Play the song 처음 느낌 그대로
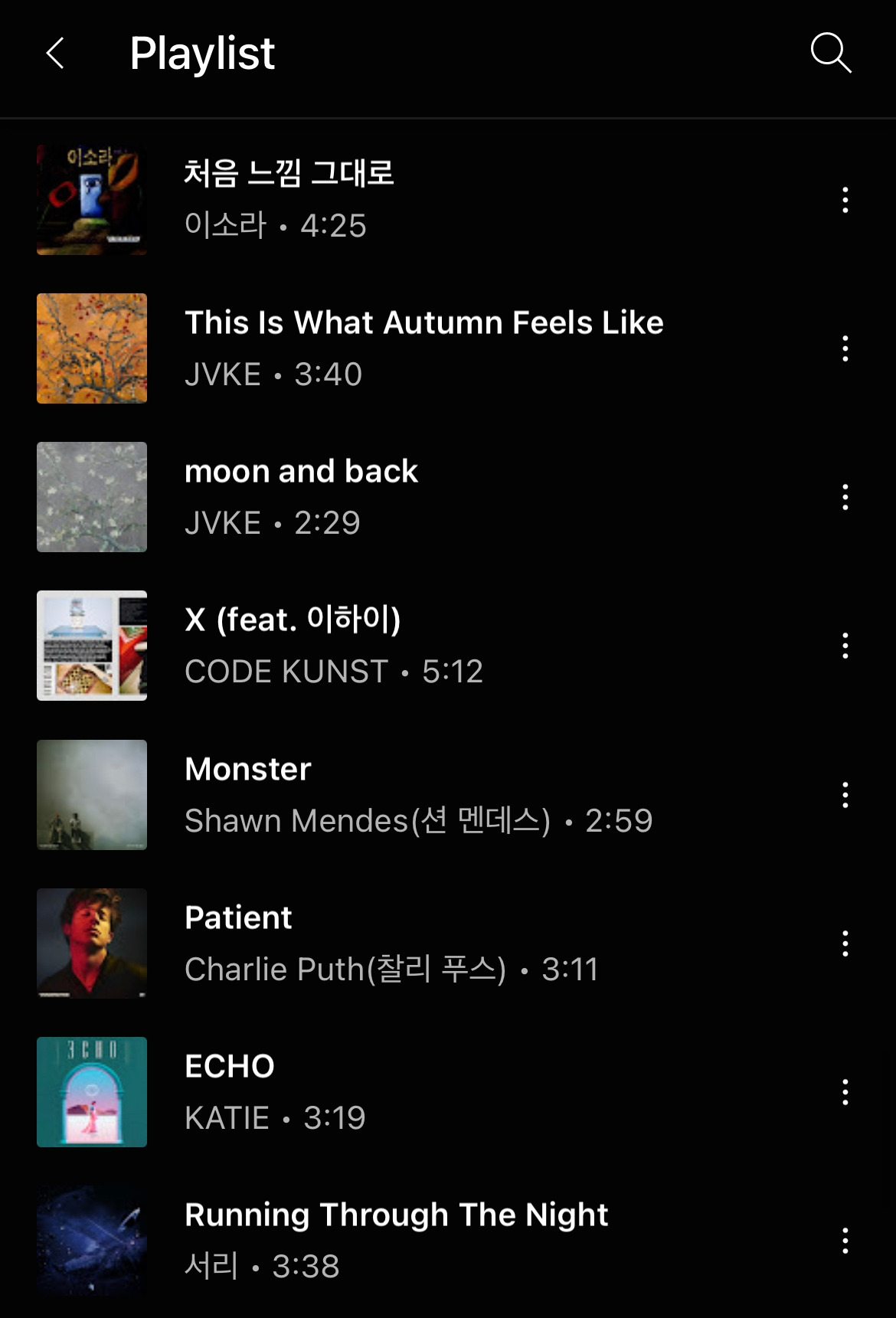 [289, 173]
